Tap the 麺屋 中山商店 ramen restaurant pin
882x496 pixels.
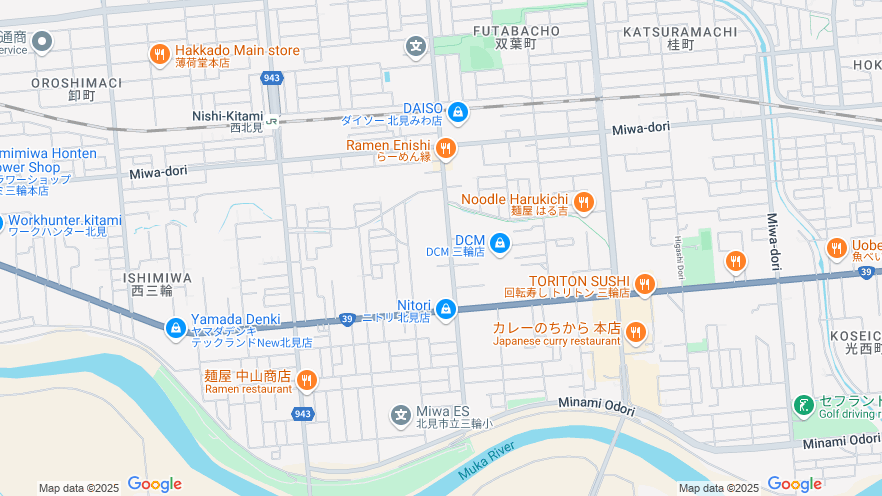tap(306, 380)
